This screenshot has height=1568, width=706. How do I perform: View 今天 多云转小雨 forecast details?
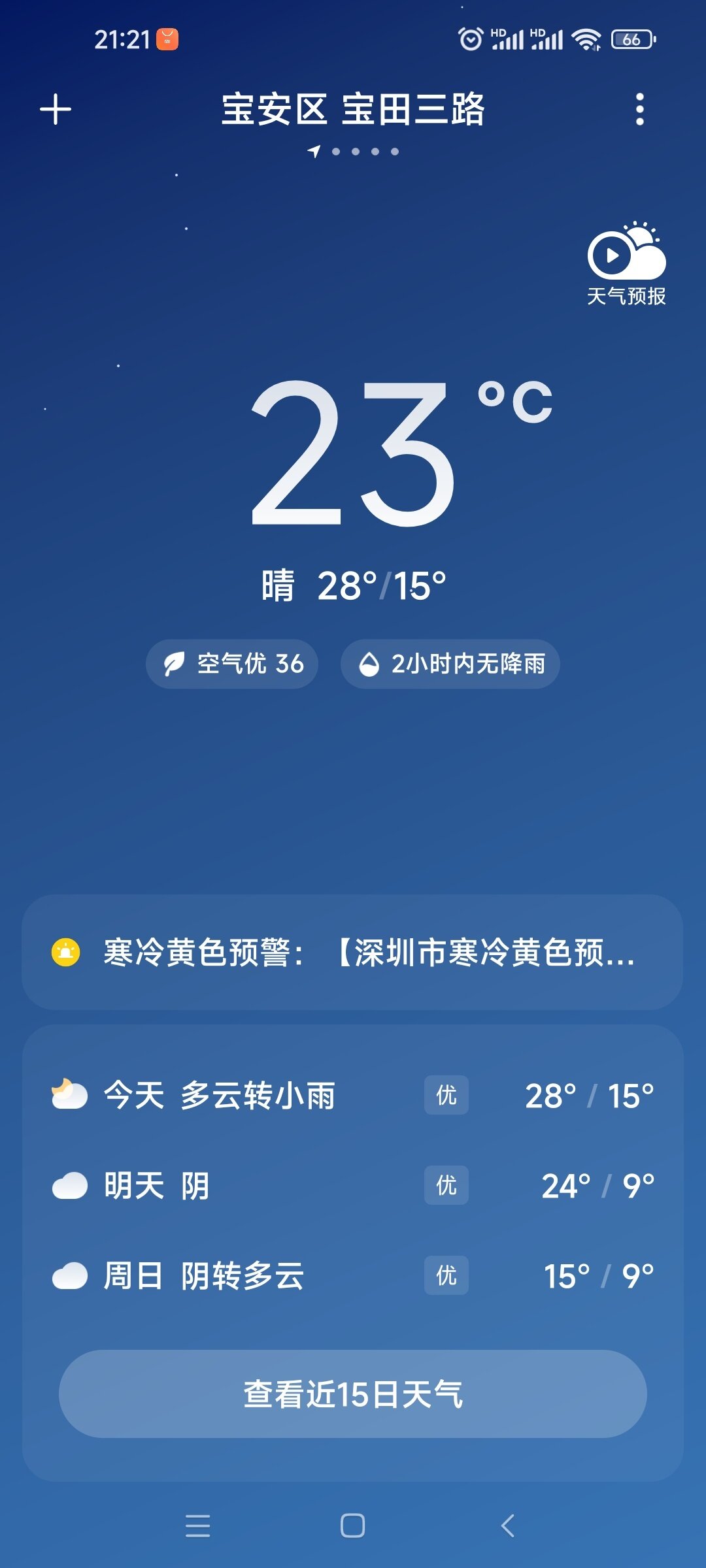[x=353, y=1096]
